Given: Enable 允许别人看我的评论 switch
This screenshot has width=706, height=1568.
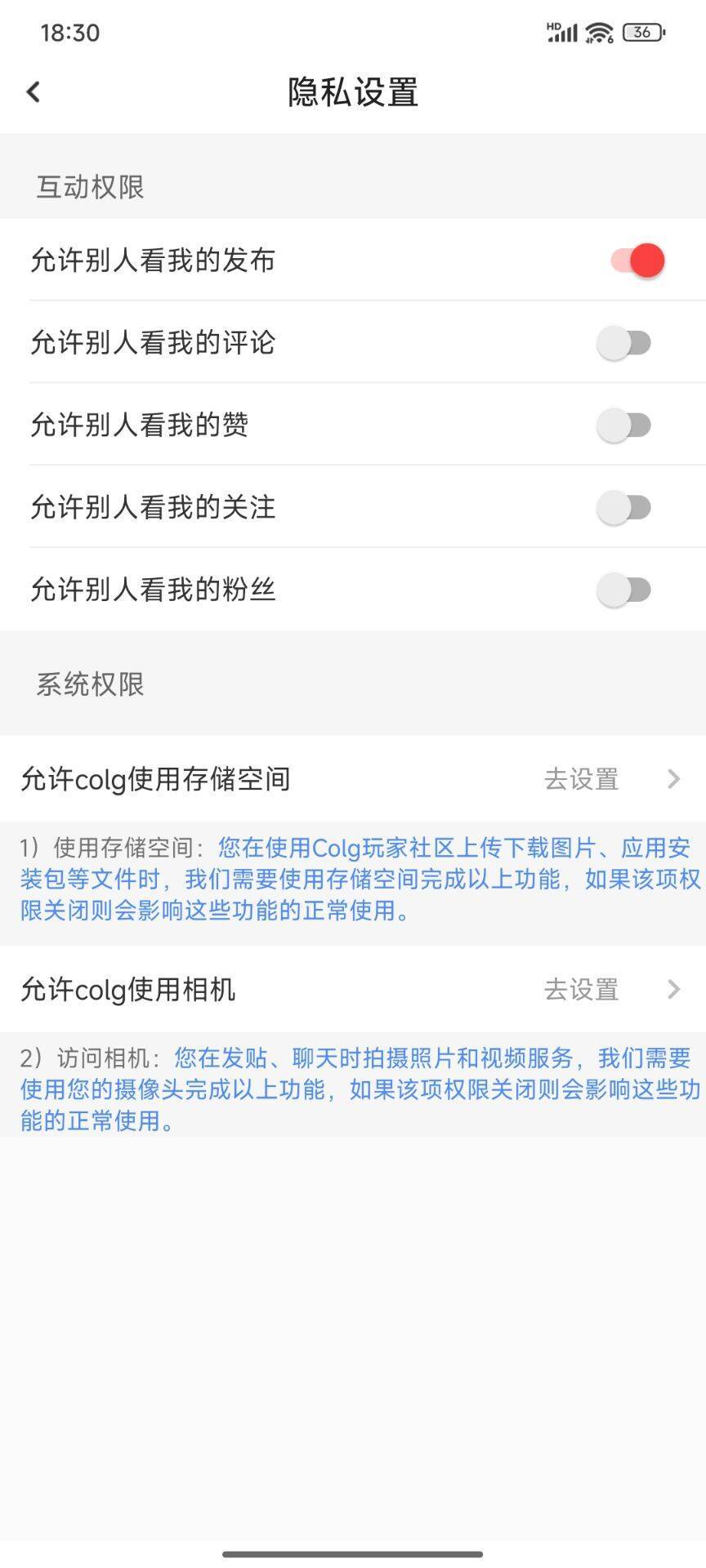Looking at the screenshot, I should point(624,343).
